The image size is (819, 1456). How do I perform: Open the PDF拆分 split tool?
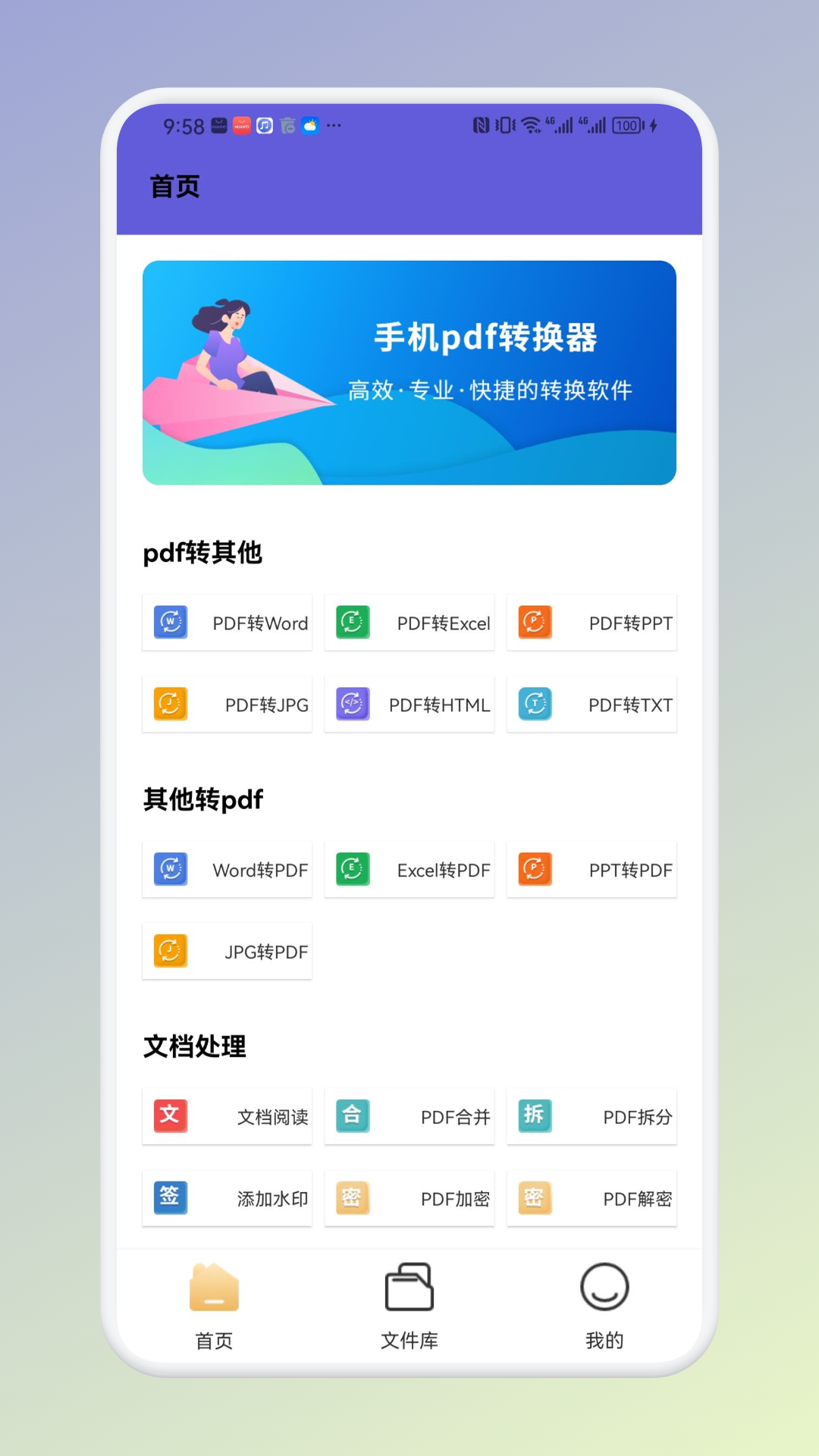pos(591,1117)
